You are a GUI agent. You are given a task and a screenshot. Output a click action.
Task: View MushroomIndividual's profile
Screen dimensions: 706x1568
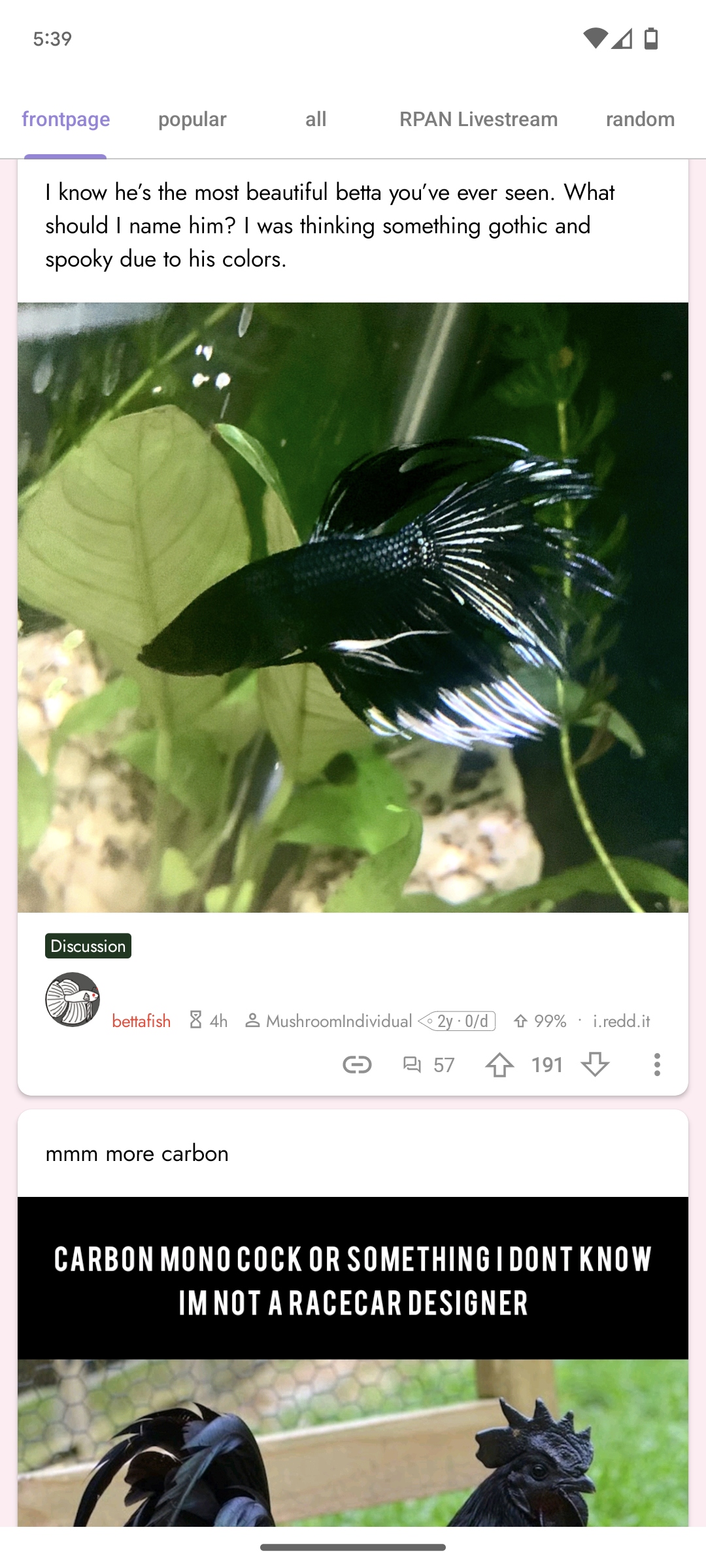coord(339,1021)
